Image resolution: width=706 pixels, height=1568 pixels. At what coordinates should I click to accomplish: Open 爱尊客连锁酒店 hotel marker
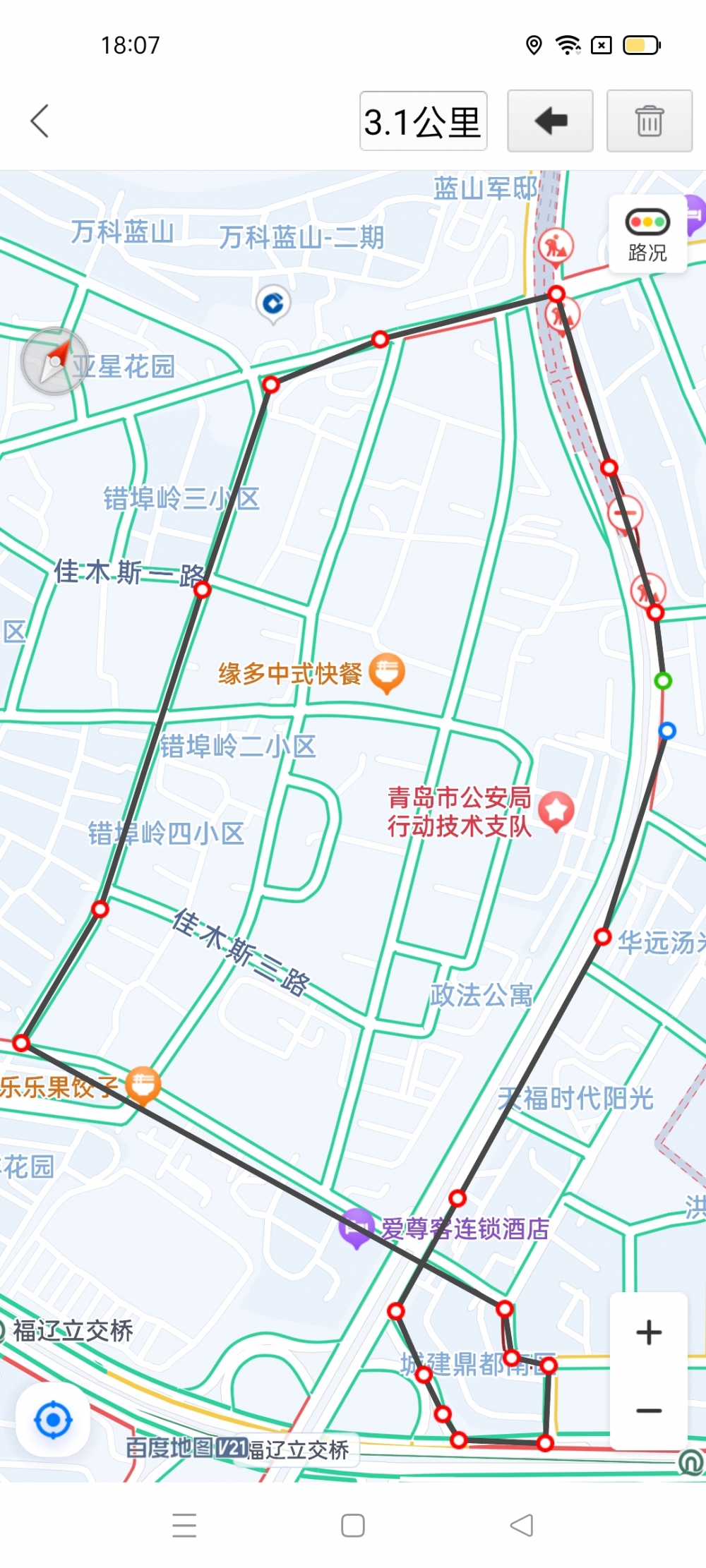357,1226
